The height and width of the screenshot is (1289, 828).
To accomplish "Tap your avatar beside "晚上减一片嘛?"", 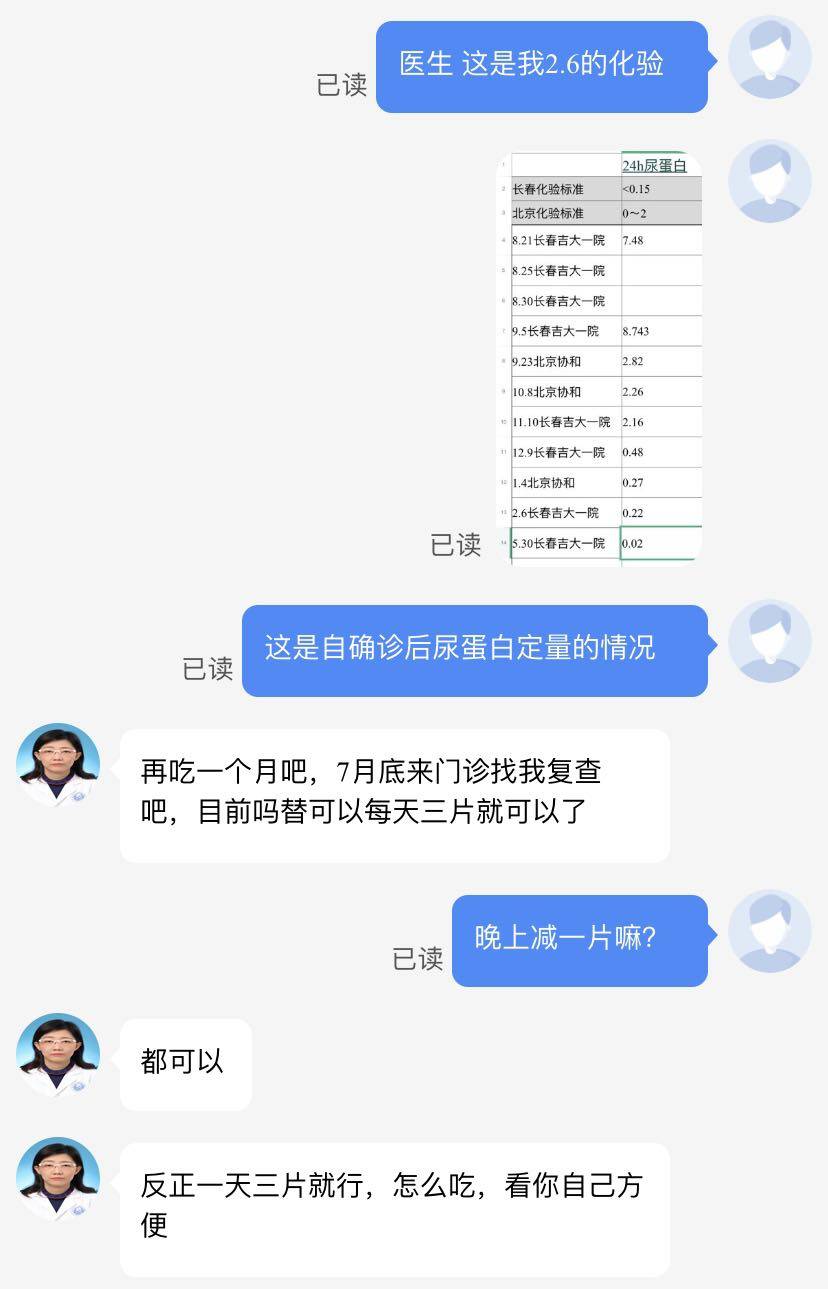I will (769, 931).
